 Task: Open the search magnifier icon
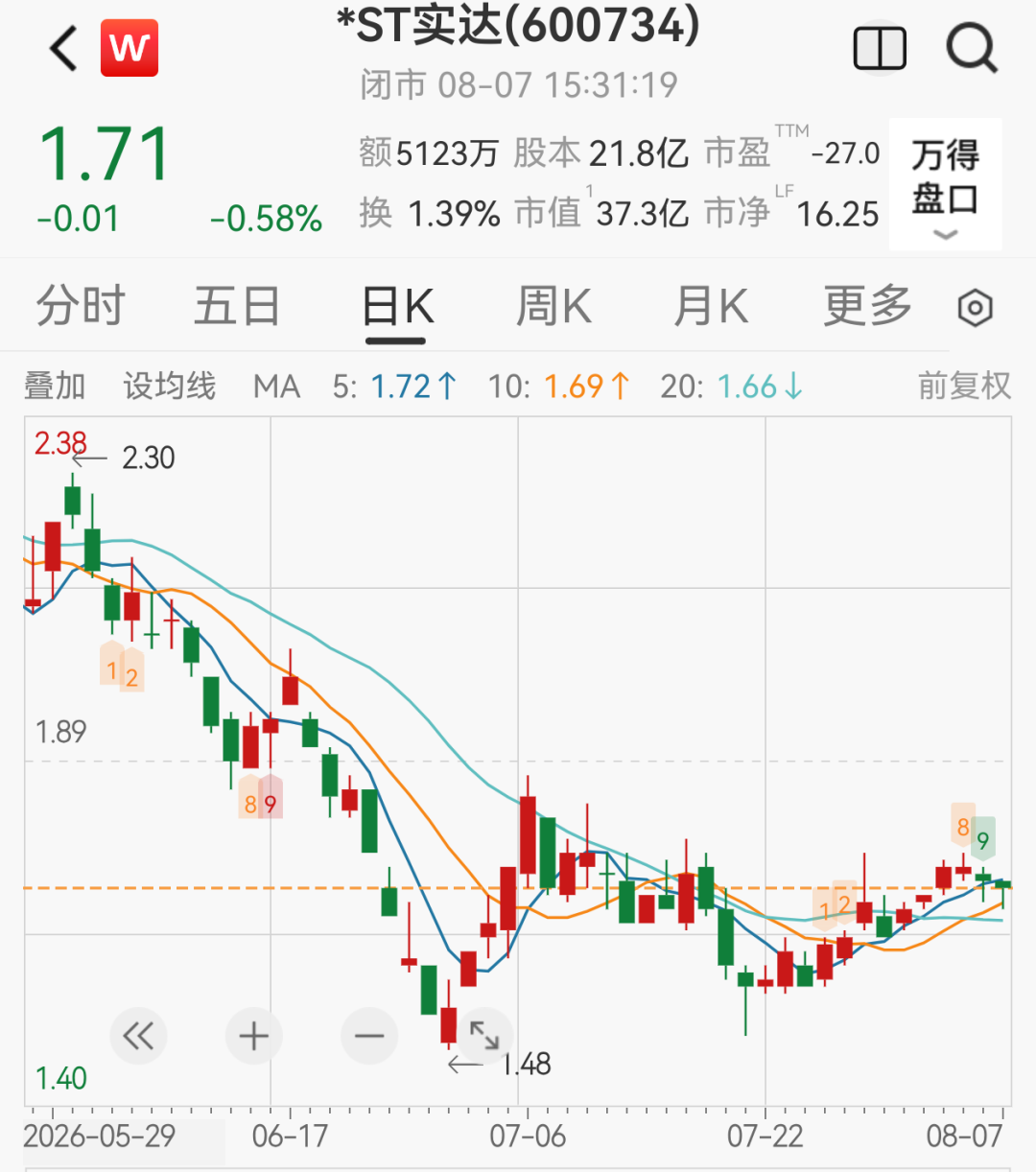point(972,48)
